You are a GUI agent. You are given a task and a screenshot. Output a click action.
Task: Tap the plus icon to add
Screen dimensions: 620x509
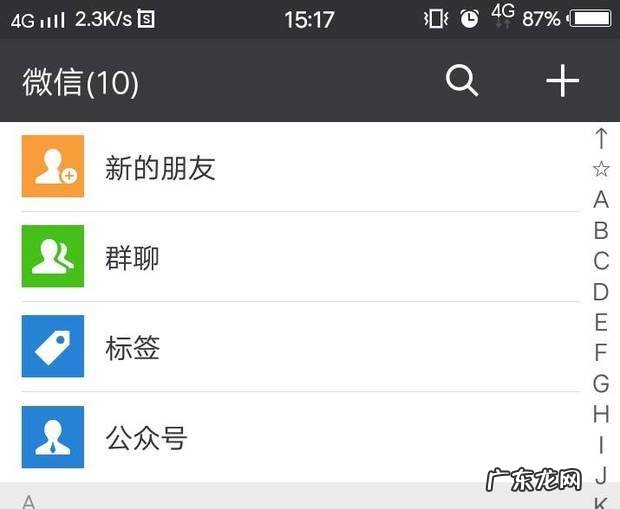coord(563,82)
